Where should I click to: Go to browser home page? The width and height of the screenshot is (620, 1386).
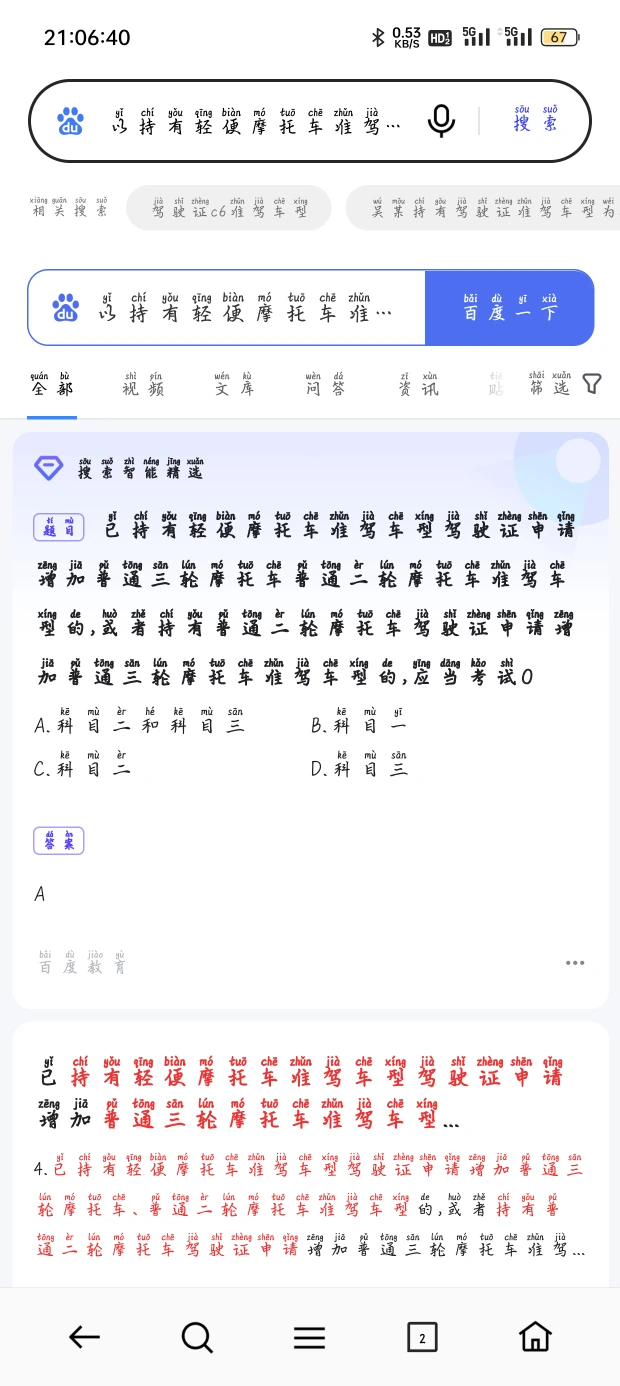(535, 1337)
